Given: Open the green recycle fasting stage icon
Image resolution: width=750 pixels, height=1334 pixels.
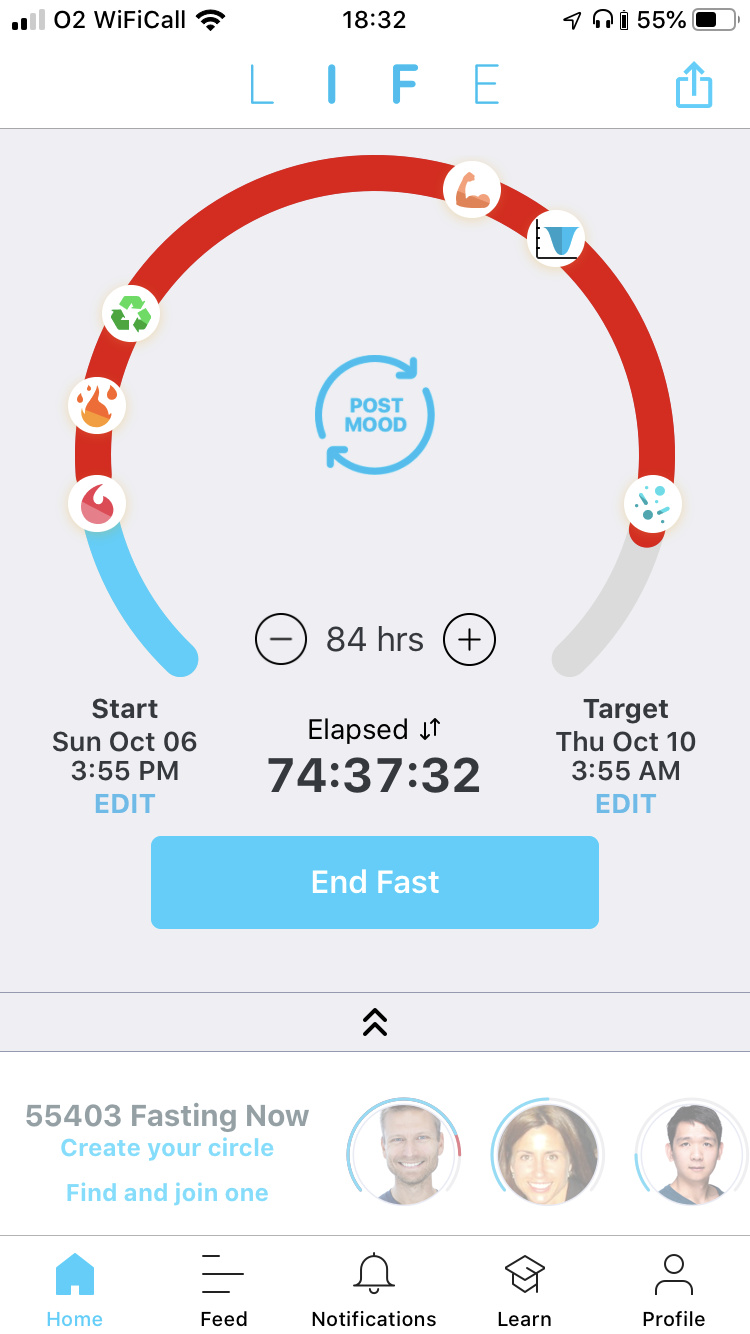Looking at the screenshot, I should pyautogui.click(x=131, y=314).
